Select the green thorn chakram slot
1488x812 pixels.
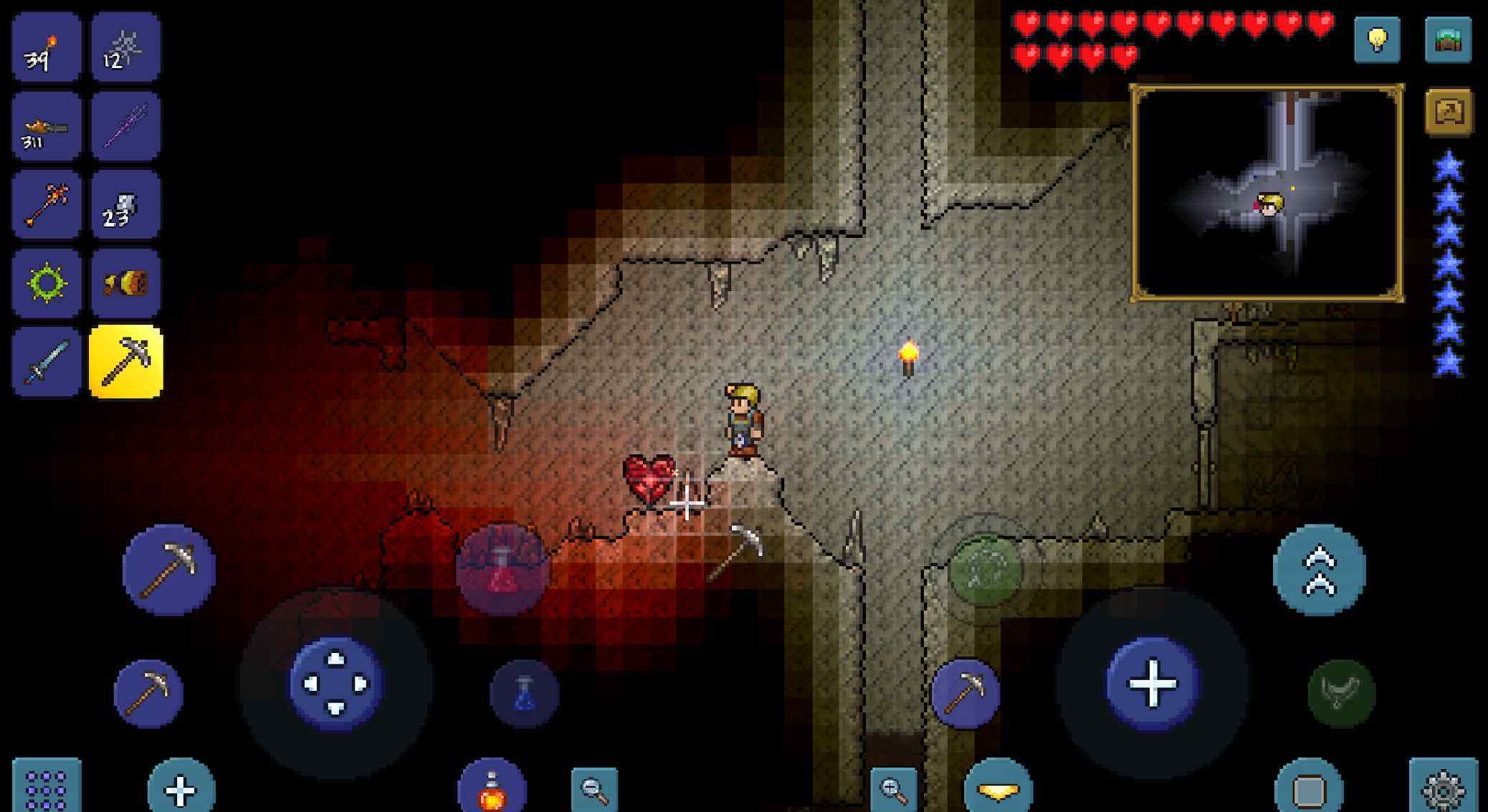(46, 283)
